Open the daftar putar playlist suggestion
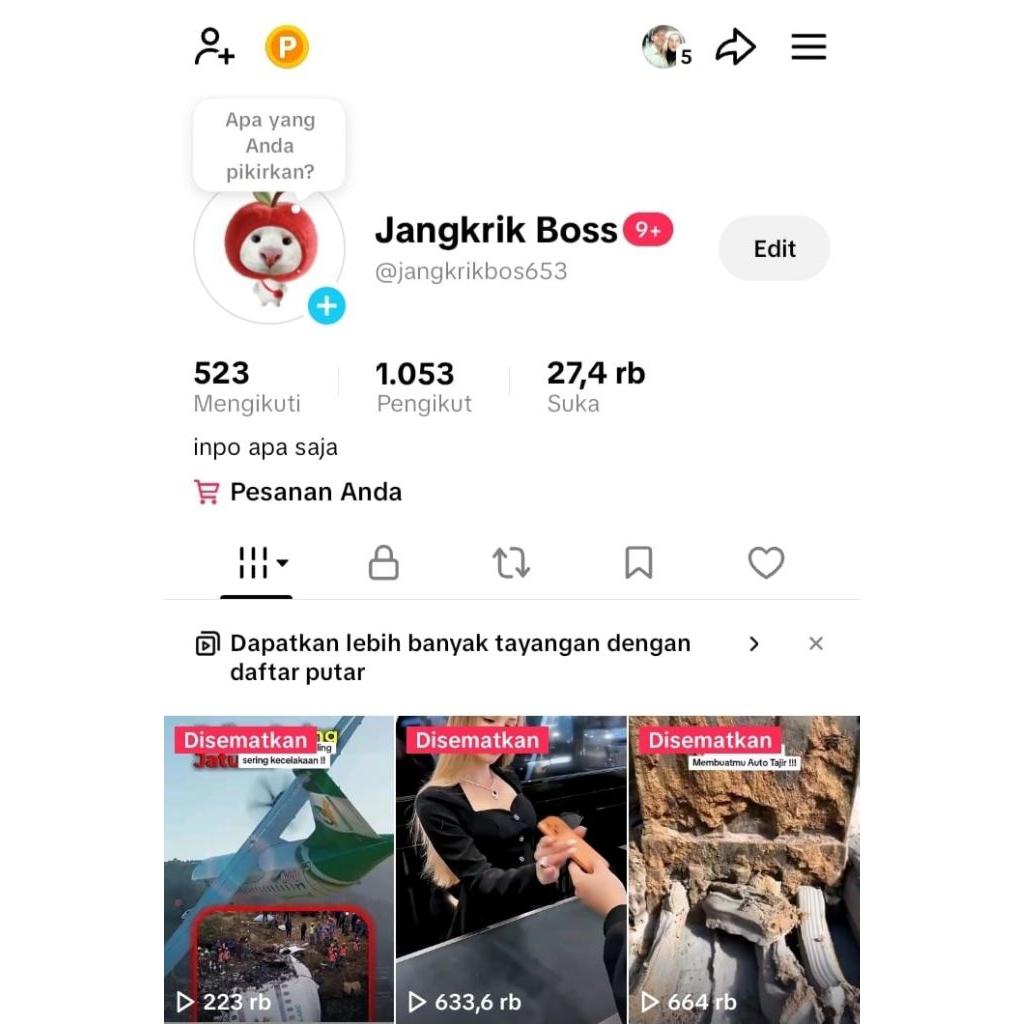1024x1024 pixels. point(460,657)
